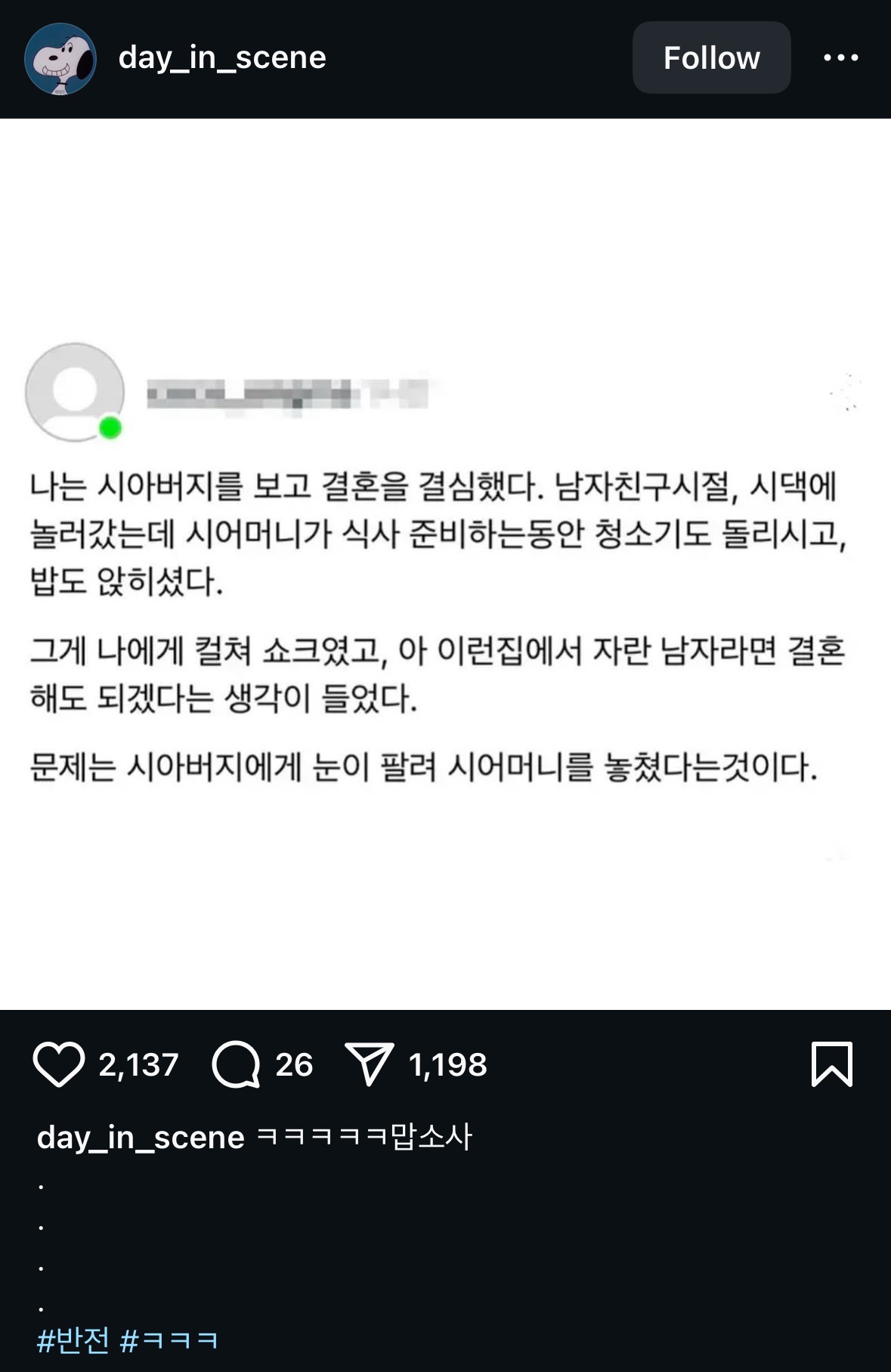
Task: Share this post via paper plane
Action: pos(369,1064)
